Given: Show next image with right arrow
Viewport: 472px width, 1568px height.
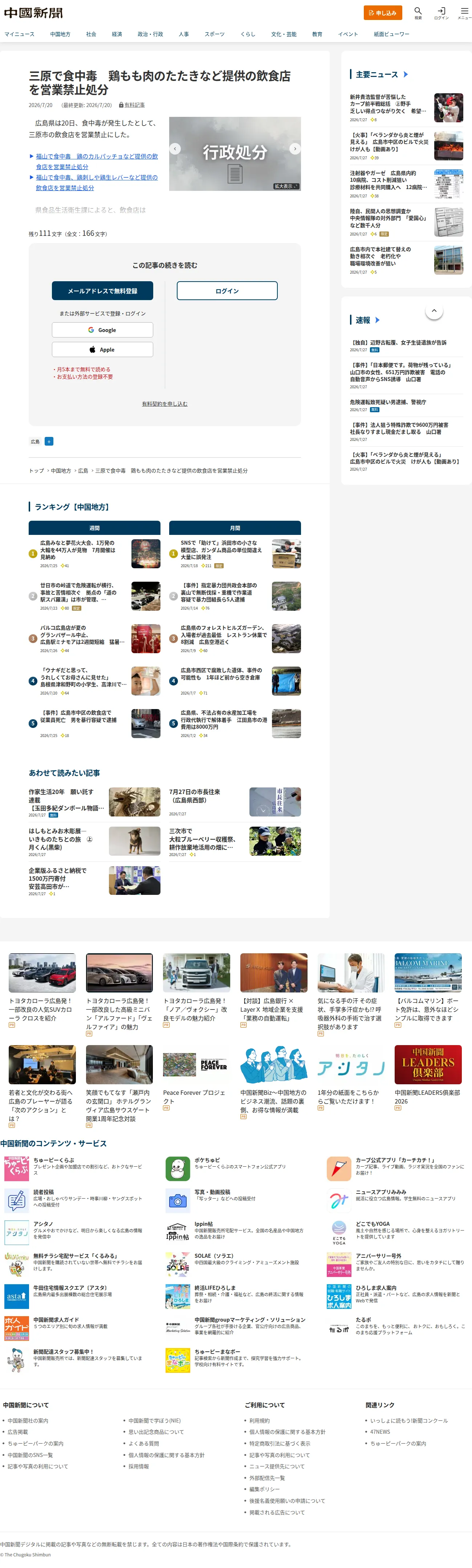Looking at the screenshot, I should [295, 148].
